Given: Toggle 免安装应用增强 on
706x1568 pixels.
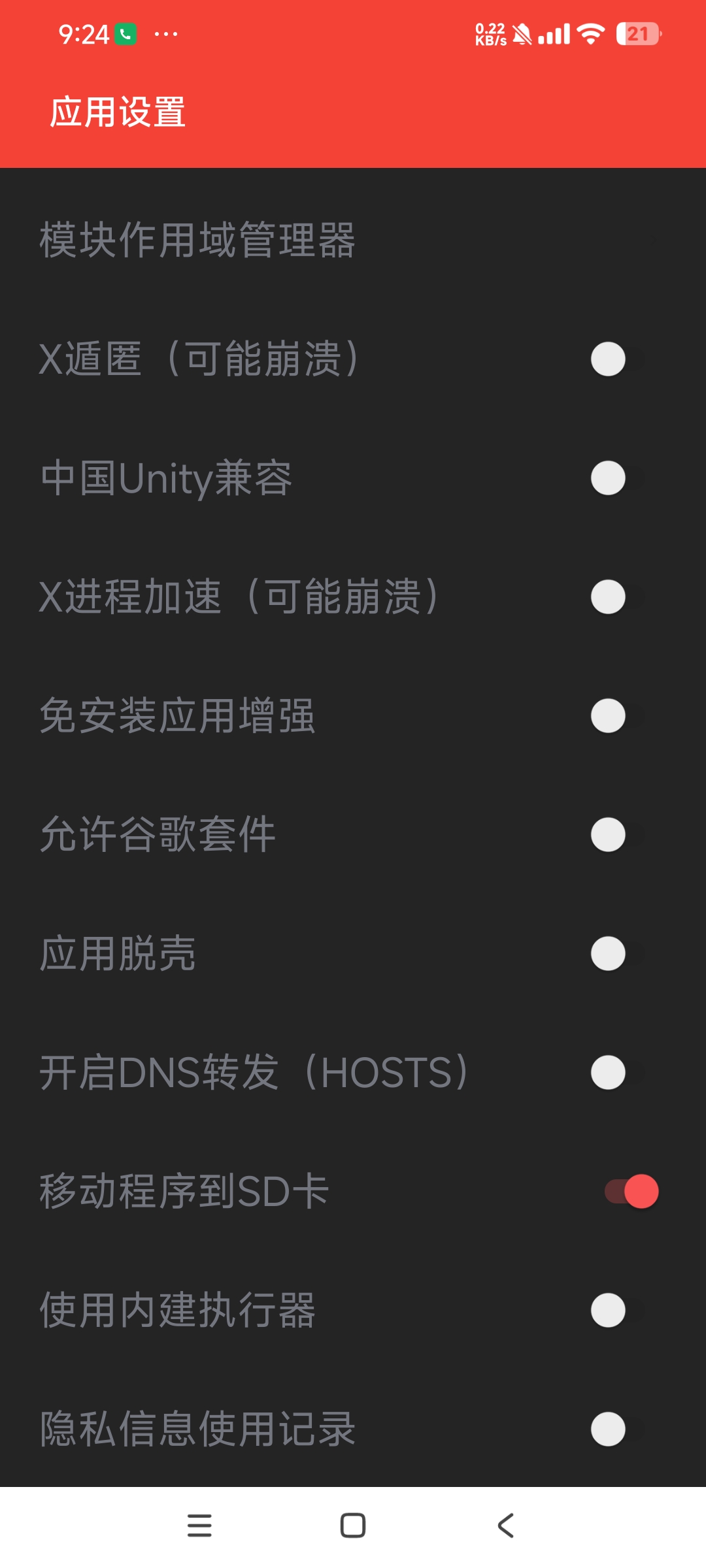Looking at the screenshot, I should 617,716.
